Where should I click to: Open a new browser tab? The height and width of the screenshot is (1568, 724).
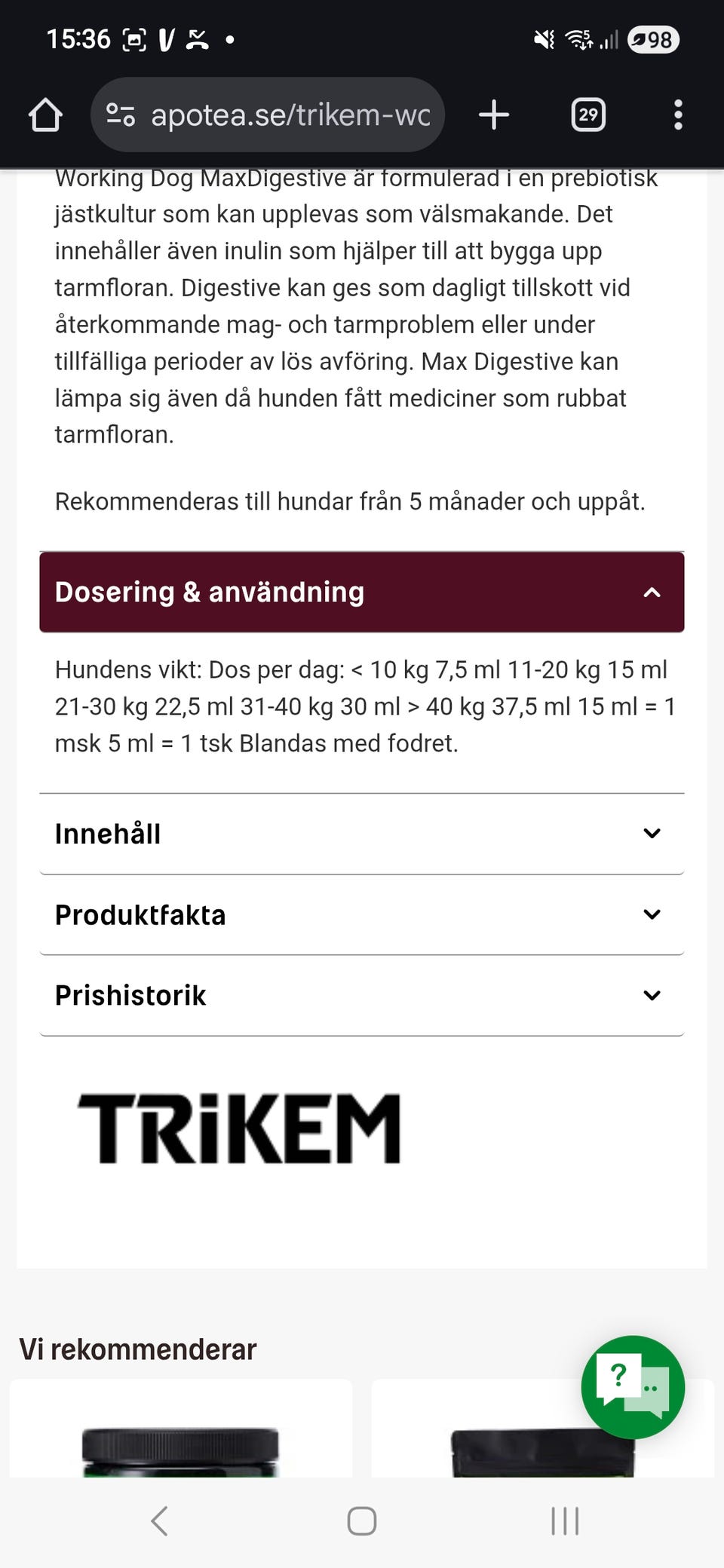click(x=494, y=115)
